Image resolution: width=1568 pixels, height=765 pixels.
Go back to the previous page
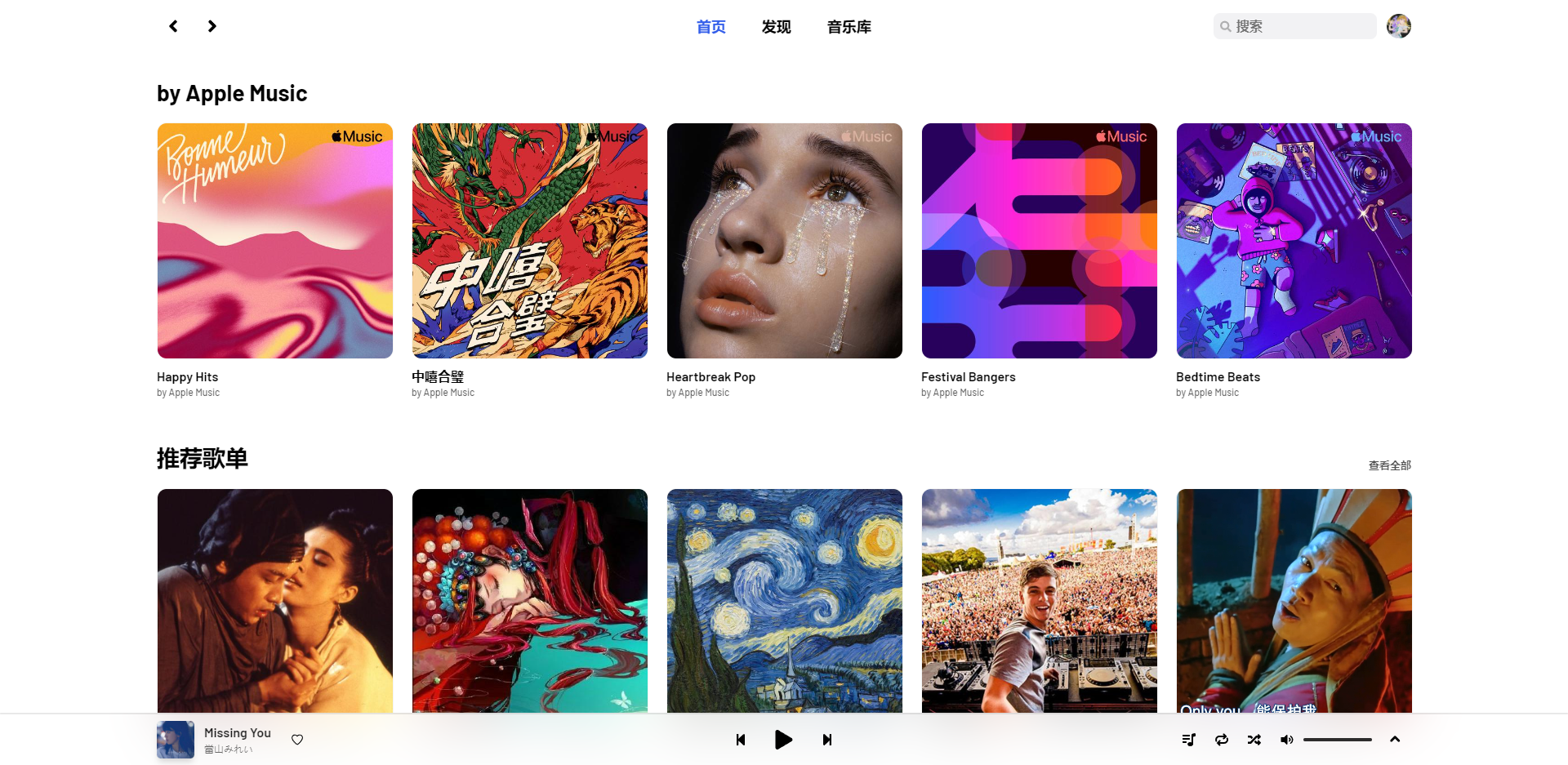pyautogui.click(x=173, y=26)
